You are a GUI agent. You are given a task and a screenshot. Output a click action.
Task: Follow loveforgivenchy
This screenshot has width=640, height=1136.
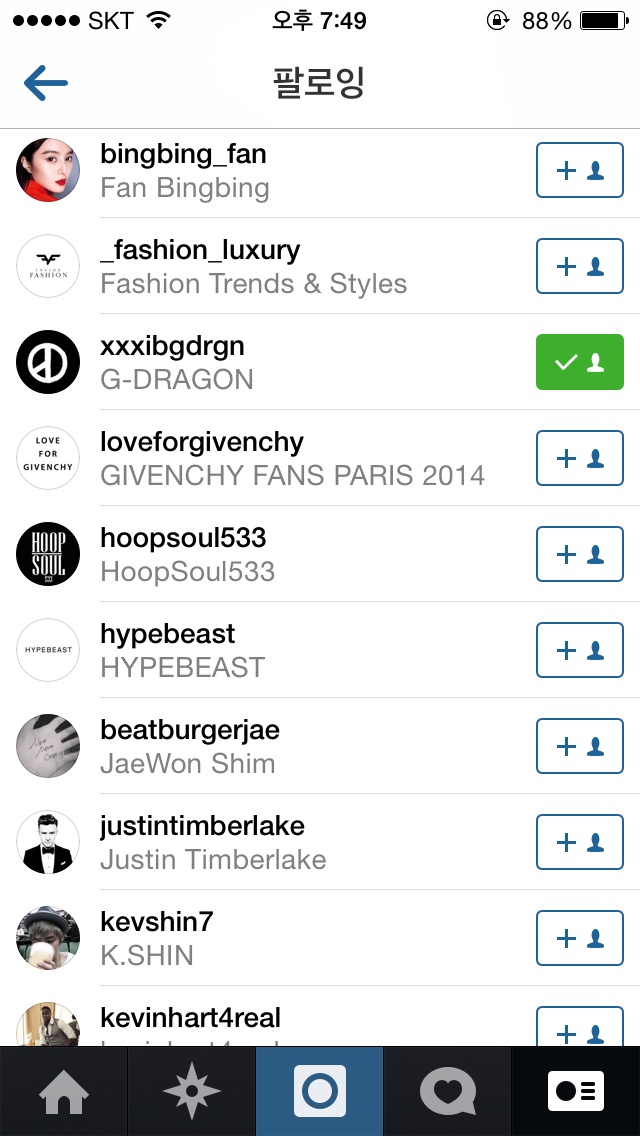[x=580, y=458]
